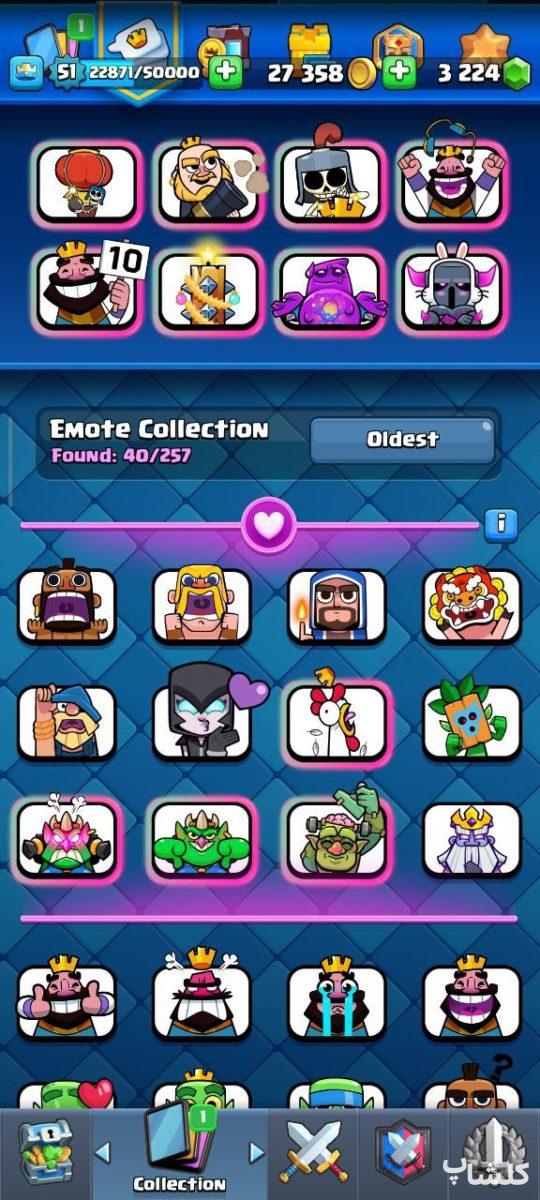Choose the thumbs-up King emote
Image resolution: width=540 pixels, height=1200 pixels.
click(x=66, y=998)
